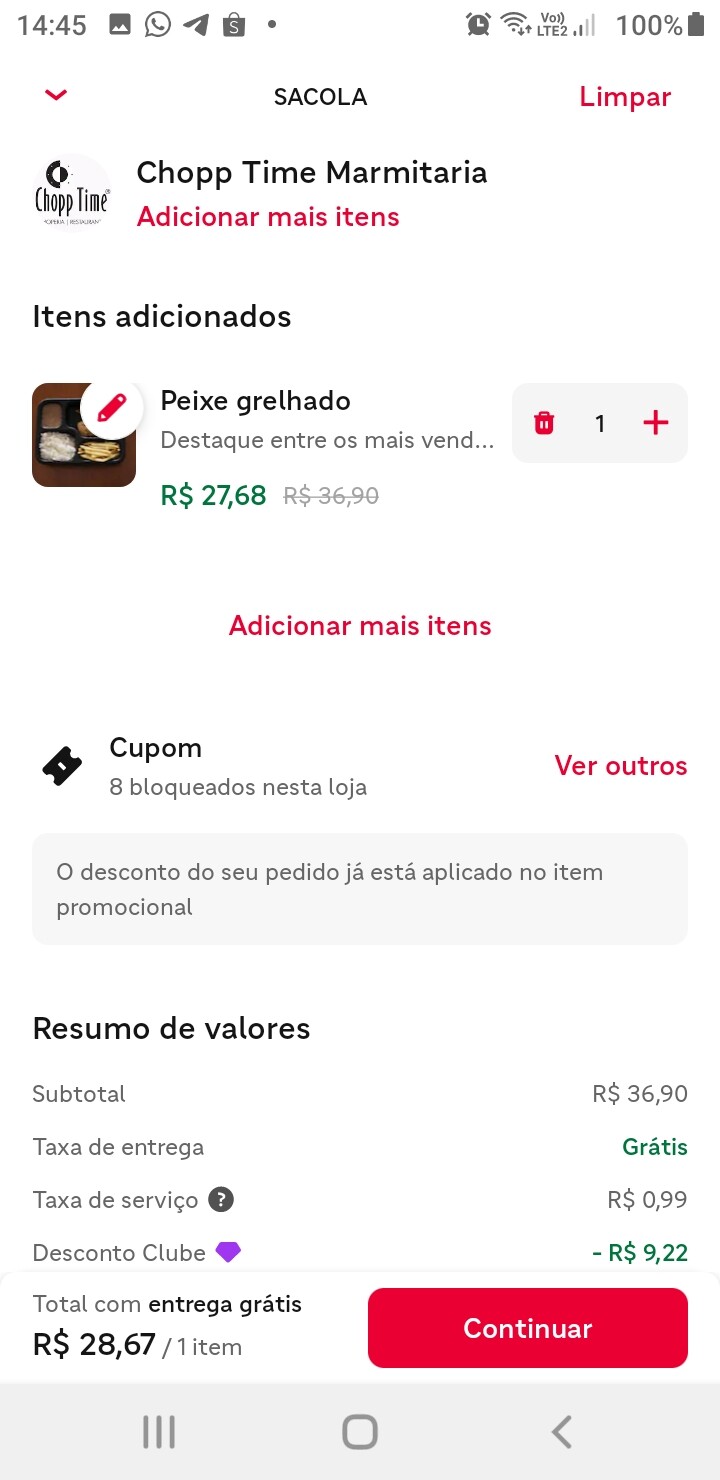
Task: Go back using the system back button
Action: pos(562,1432)
